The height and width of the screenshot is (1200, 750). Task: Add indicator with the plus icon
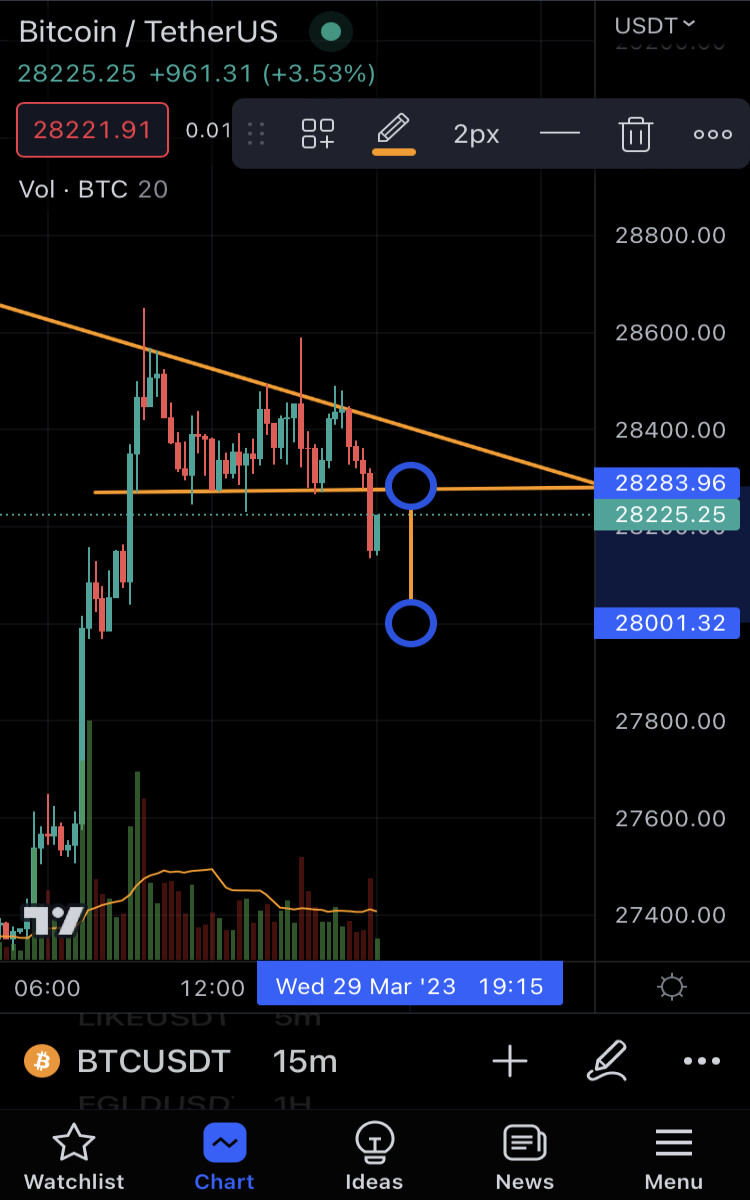click(x=510, y=1061)
